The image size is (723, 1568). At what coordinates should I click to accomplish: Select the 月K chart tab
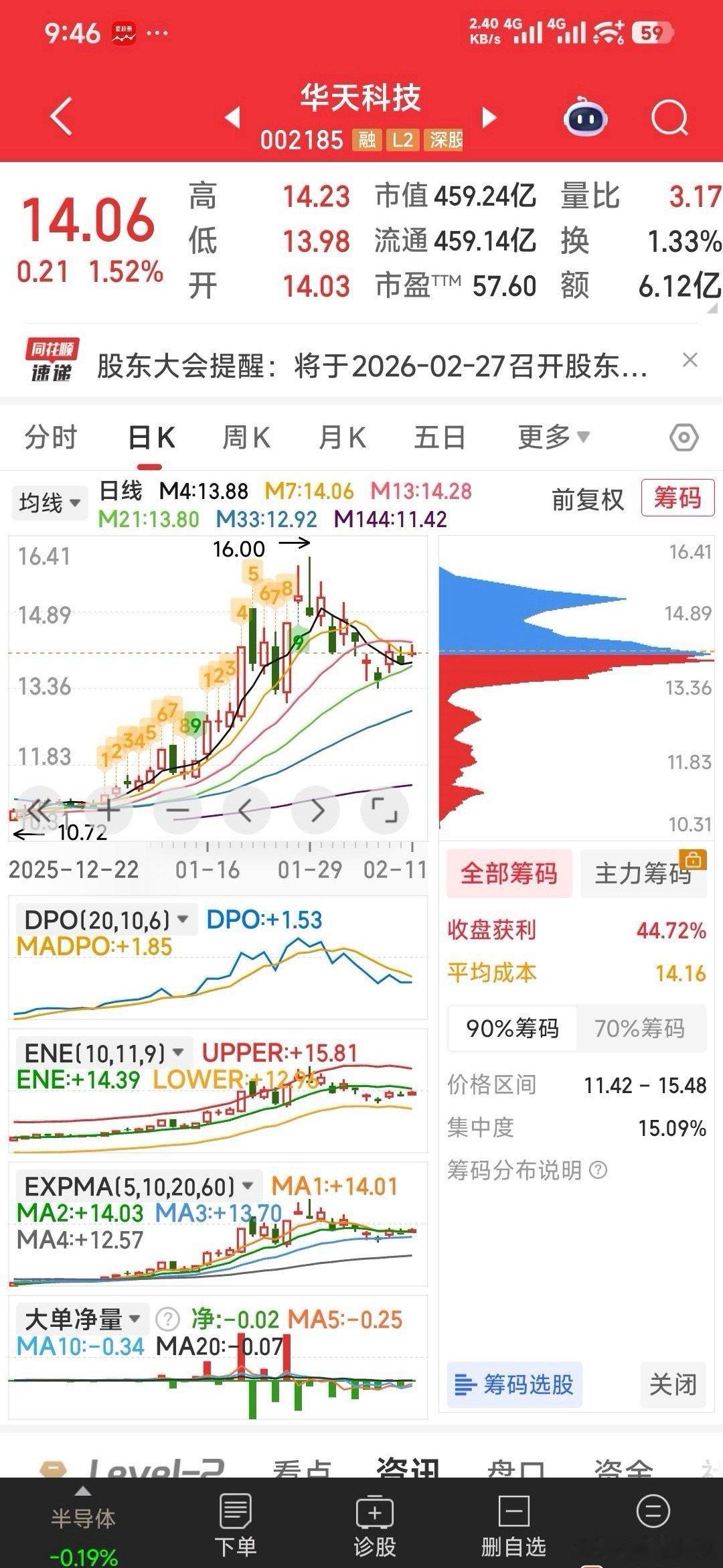pos(342,438)
